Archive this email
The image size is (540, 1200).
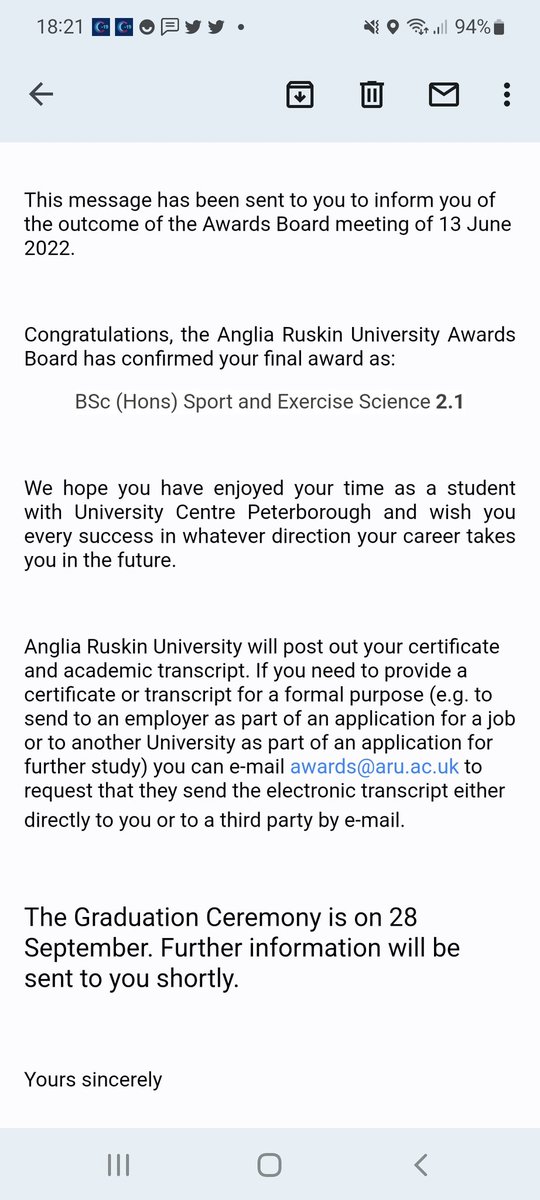pos(299,95)
